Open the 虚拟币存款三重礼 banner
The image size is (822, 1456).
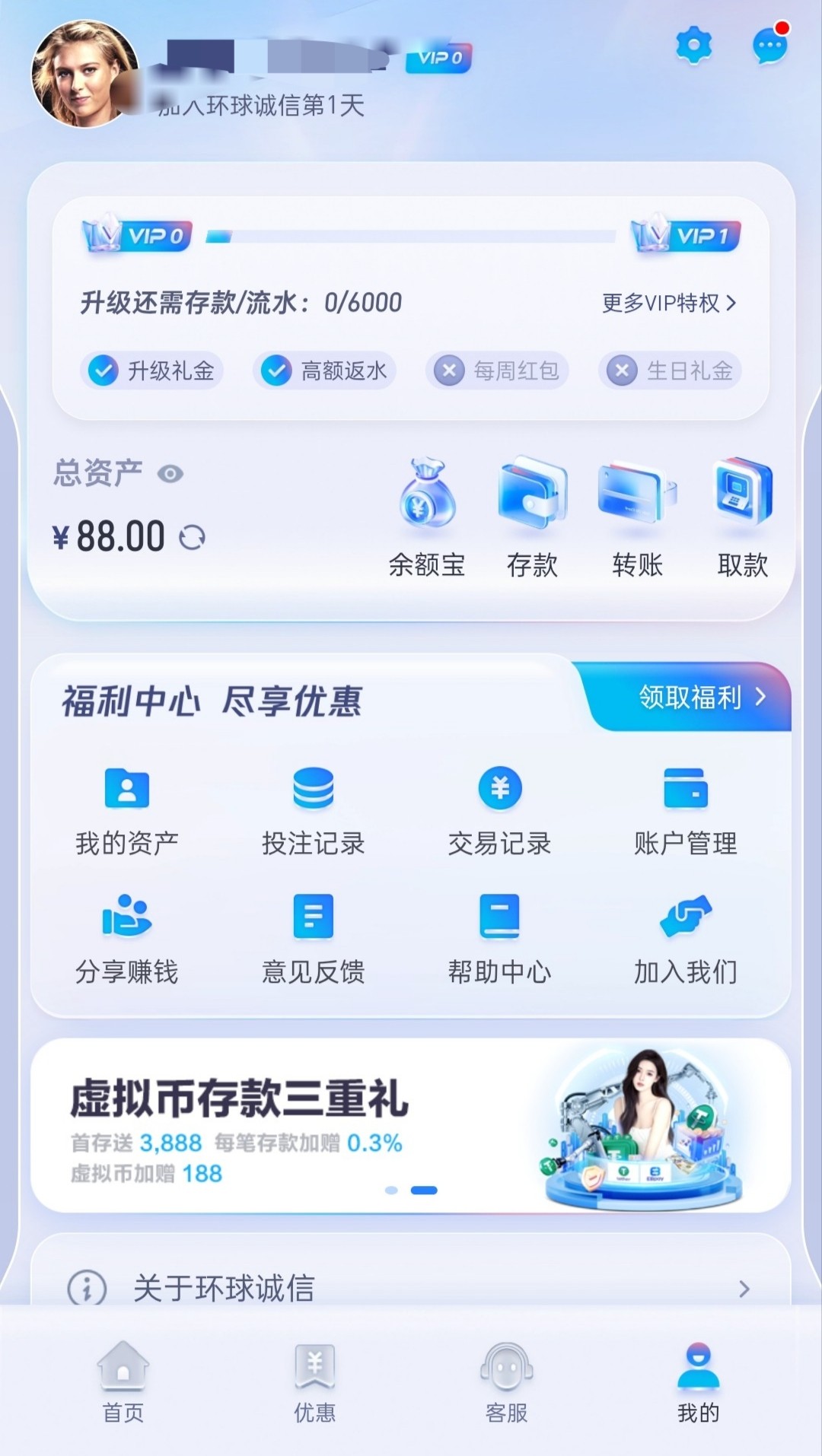pos(411,1125)
